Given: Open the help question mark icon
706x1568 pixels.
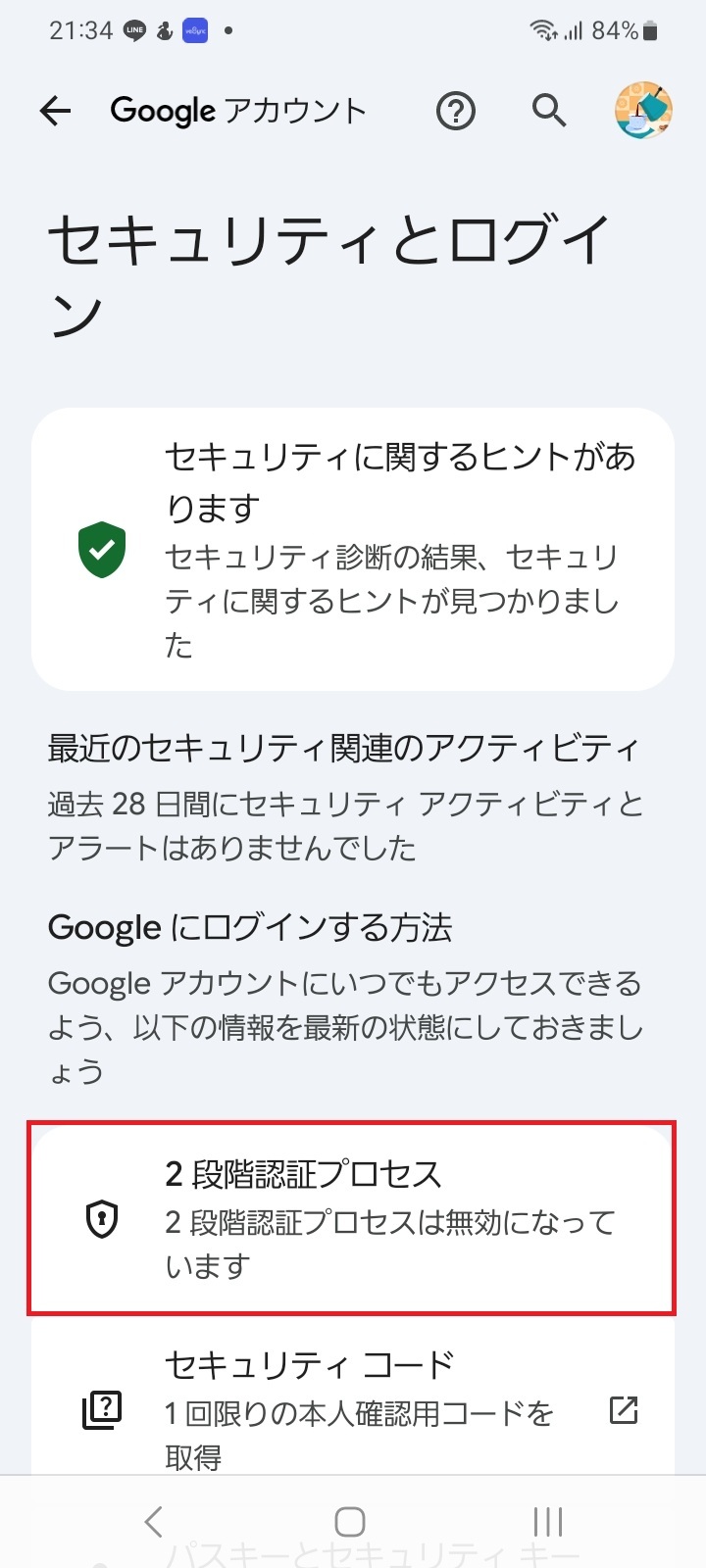Looking at the screenshot, I should (x=455, y=111).
